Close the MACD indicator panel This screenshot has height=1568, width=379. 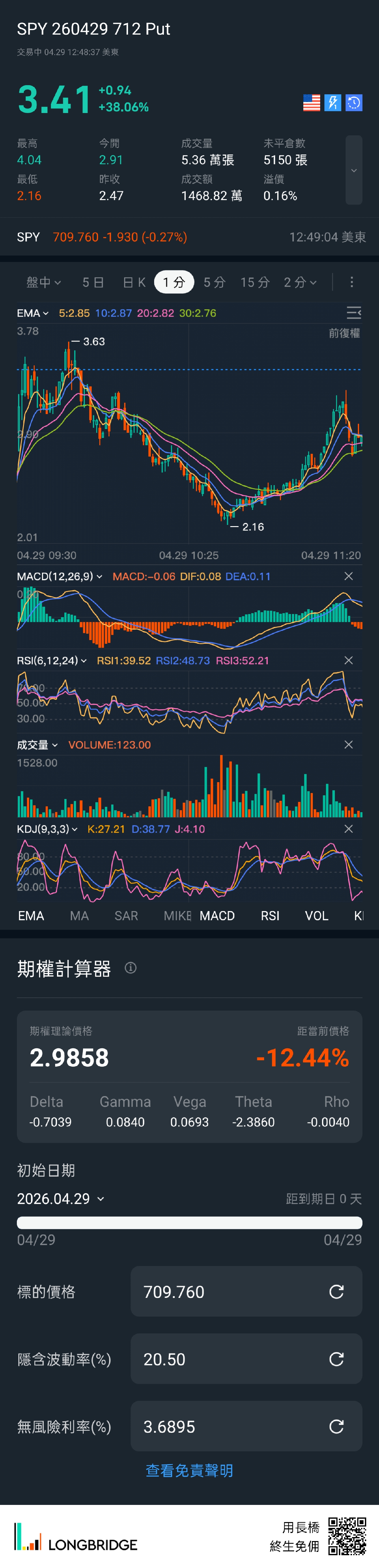(x=349, y=576)
